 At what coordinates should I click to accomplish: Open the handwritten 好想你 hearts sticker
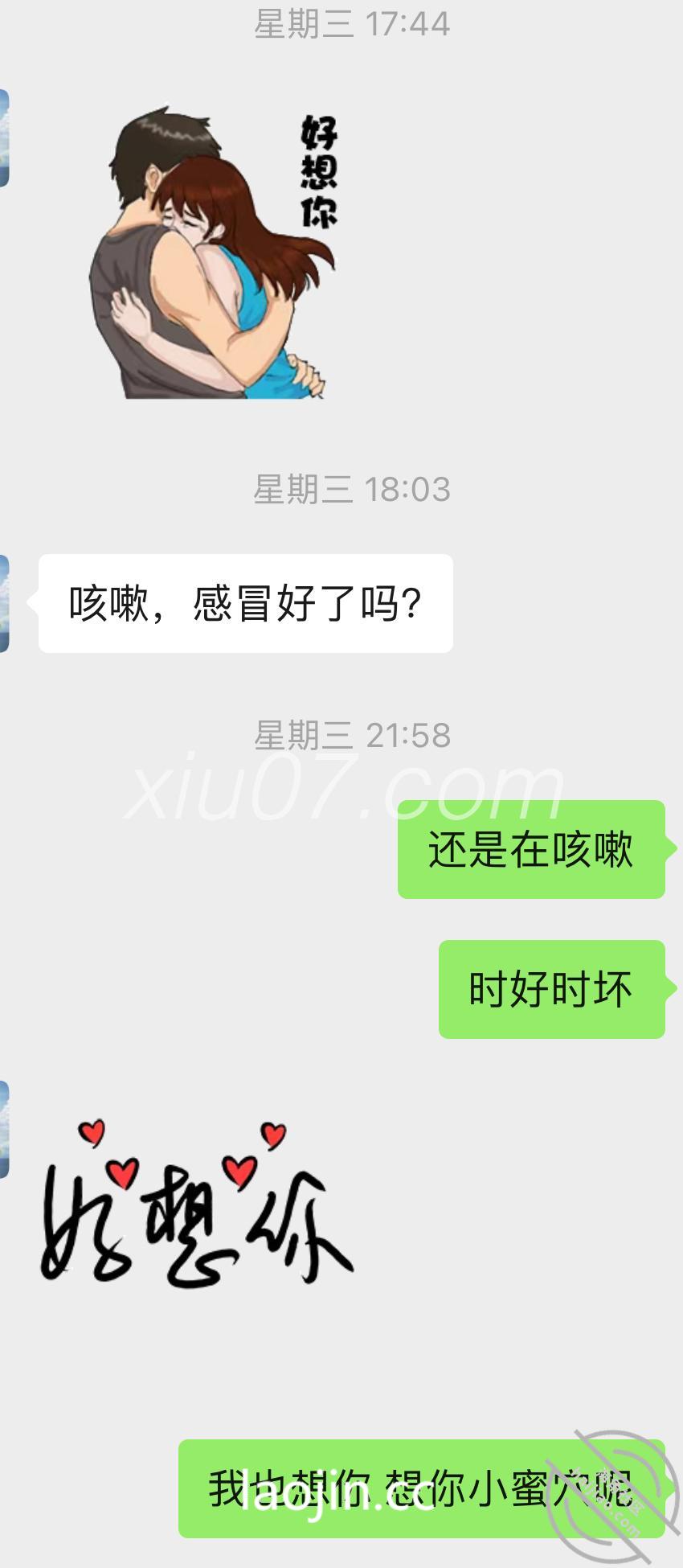[x=197, y=1204]
